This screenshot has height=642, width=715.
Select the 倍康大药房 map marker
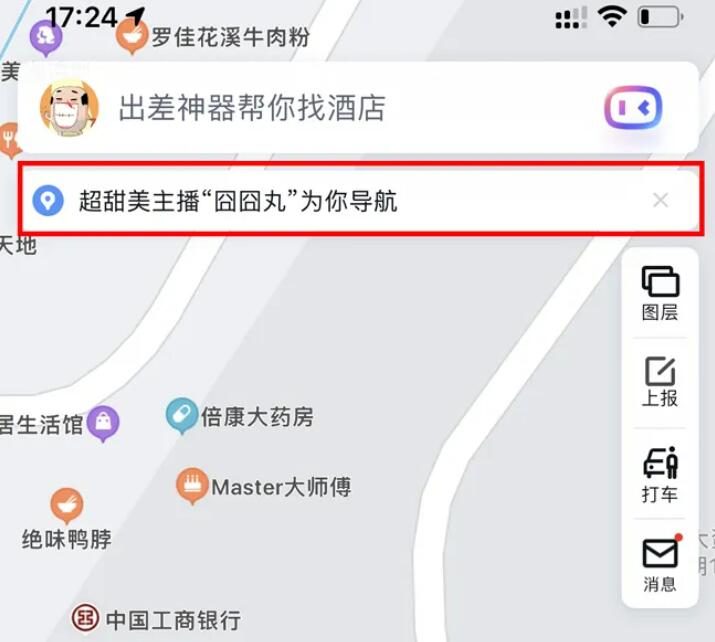point(182,416)
